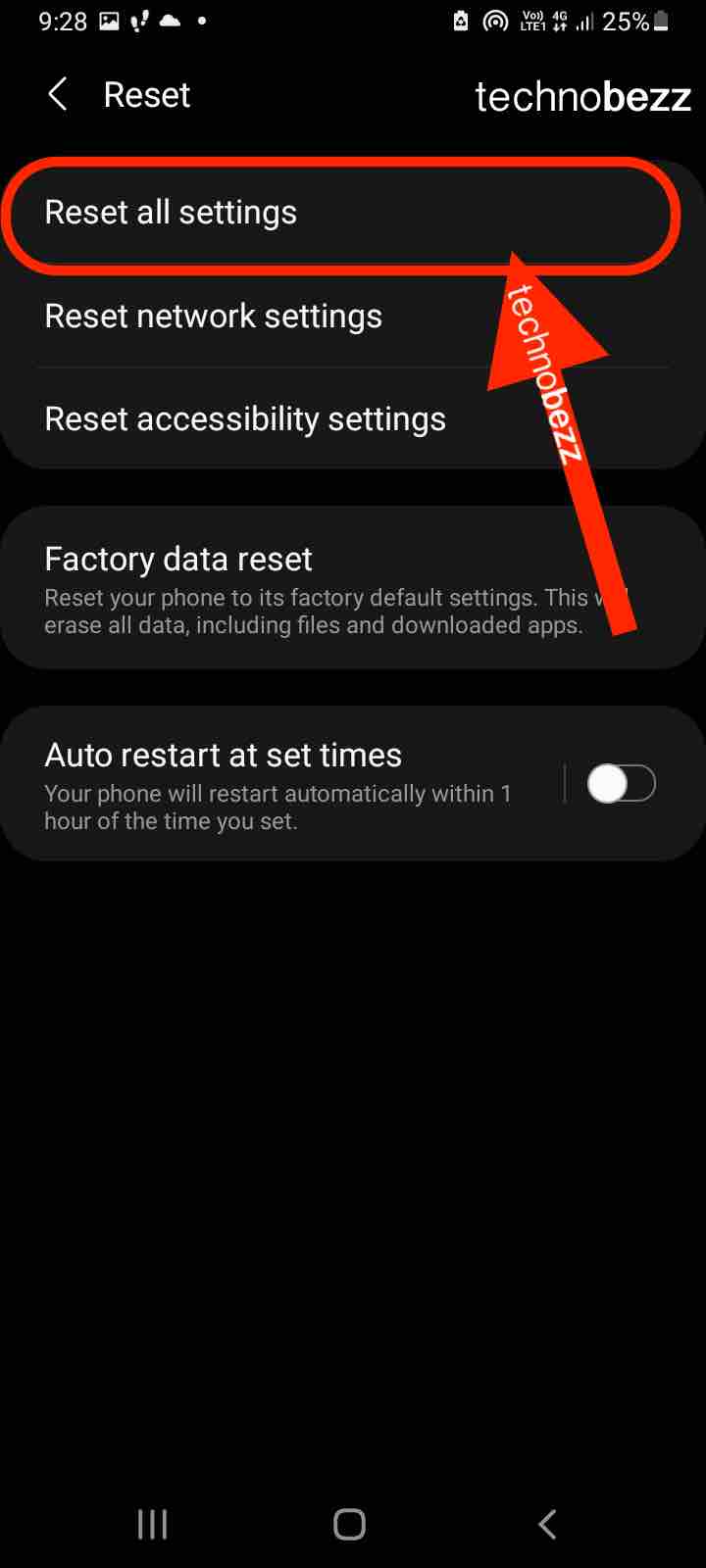Screen dimensions: 706x1568
Task: Go back from the Reset screen
Action: coord(58,95)
